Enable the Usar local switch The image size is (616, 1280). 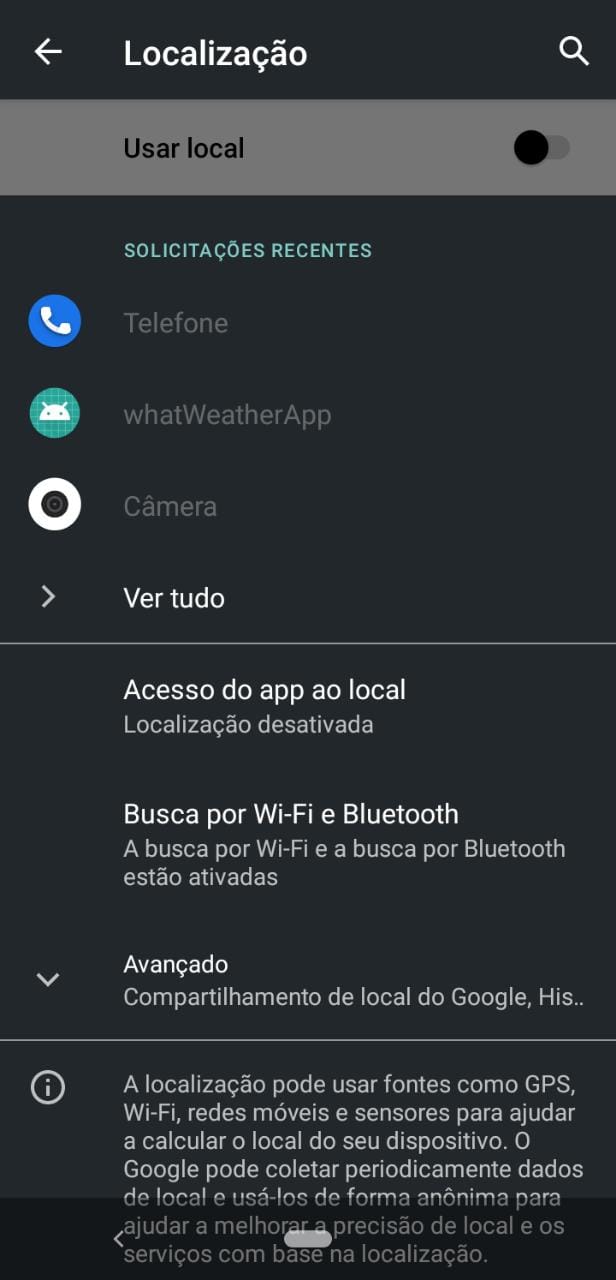coord(541,148)
